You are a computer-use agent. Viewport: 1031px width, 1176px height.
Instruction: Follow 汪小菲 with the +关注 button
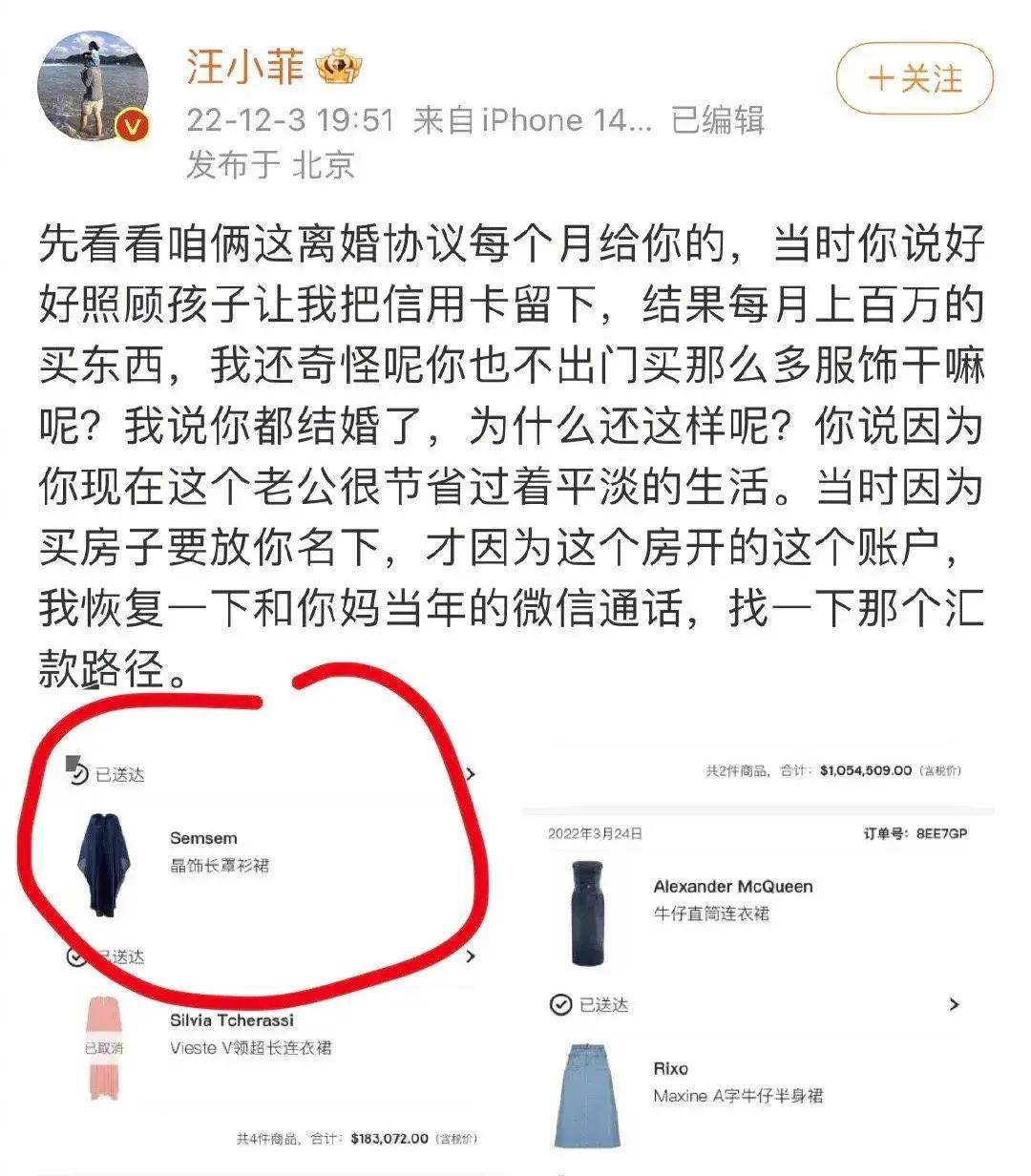(915, 79)
